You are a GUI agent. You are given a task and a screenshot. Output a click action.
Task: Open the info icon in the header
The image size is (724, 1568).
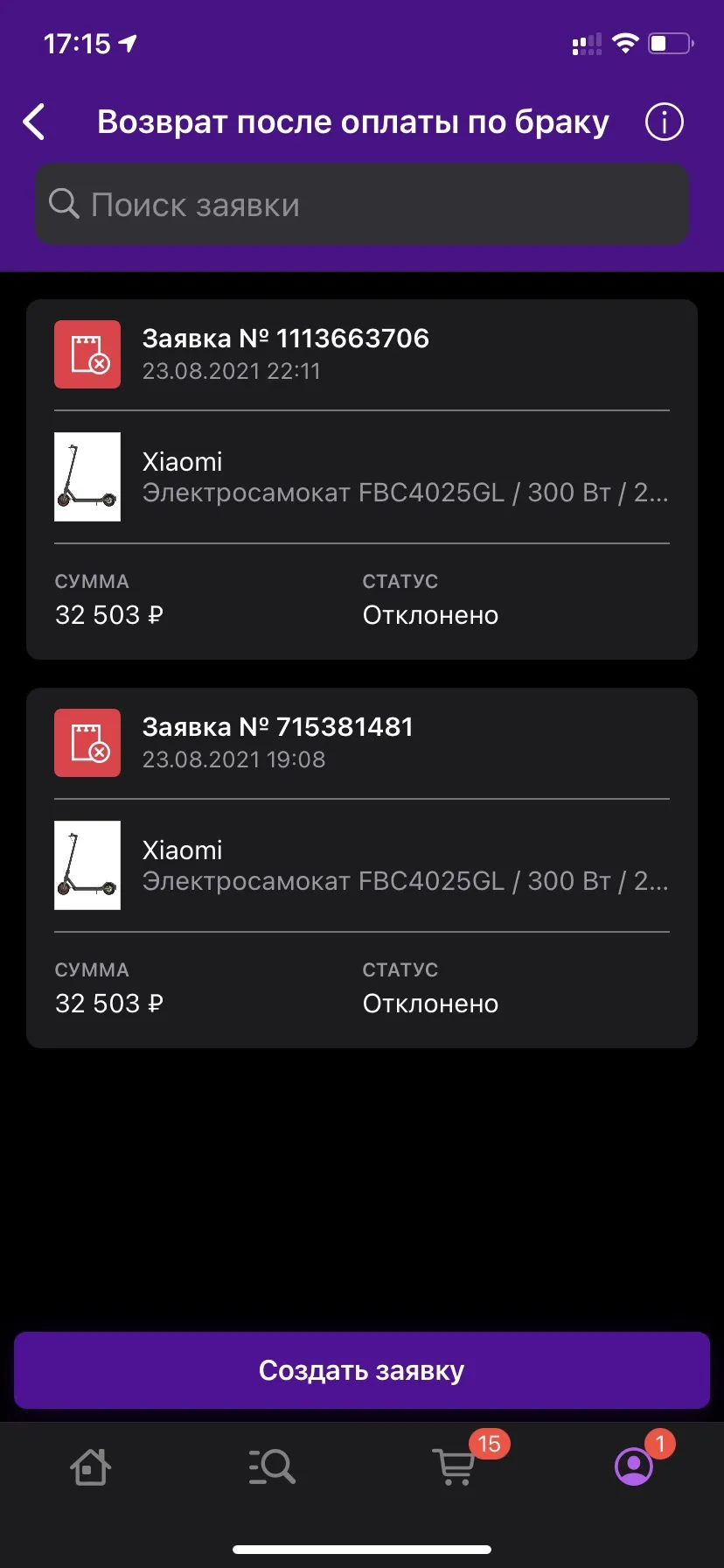coord(664,122)
